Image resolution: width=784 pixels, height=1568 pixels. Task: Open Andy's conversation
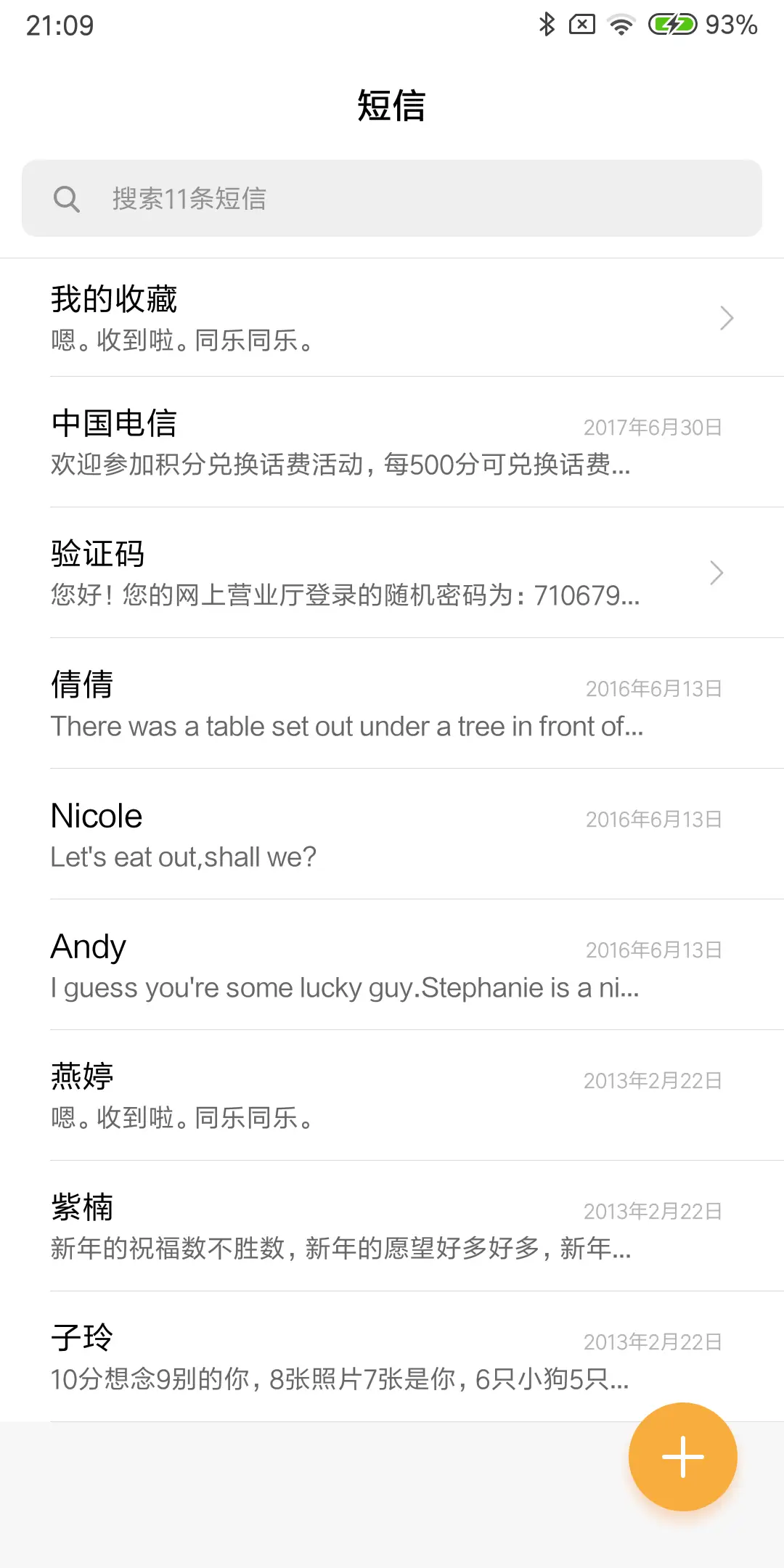327,965
